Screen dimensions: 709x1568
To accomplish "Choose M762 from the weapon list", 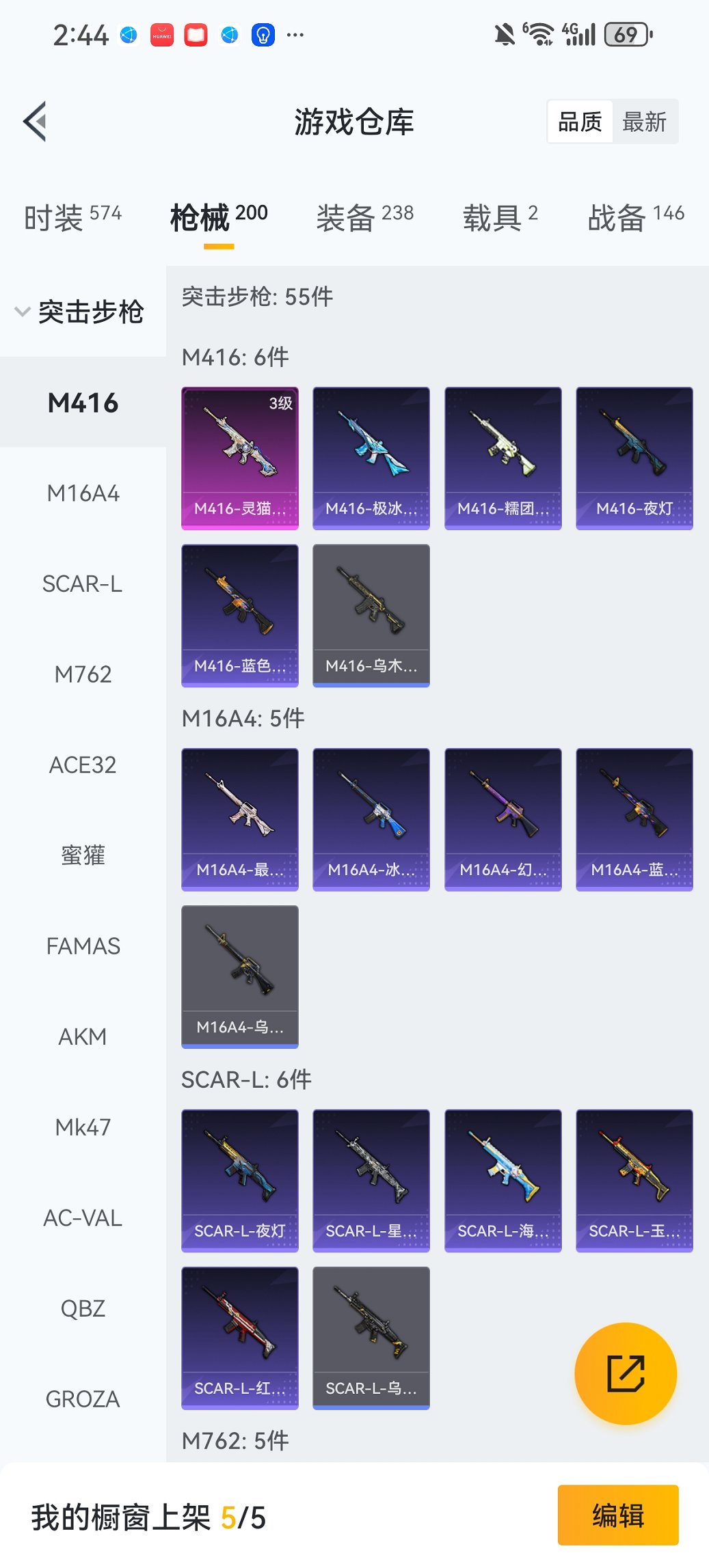I will (x=83, y=674).
